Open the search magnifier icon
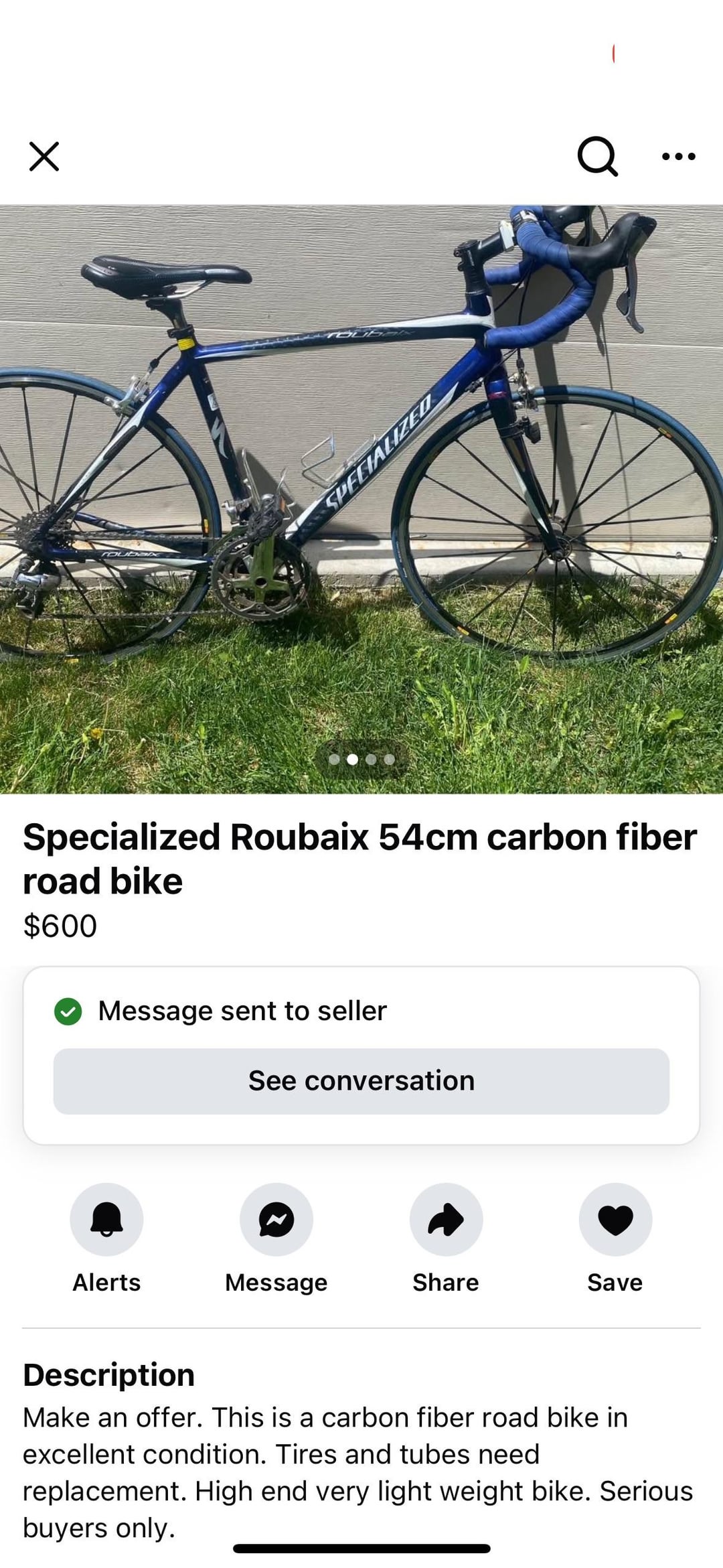This screenshot has width=723, height=1568. [597, 157]
